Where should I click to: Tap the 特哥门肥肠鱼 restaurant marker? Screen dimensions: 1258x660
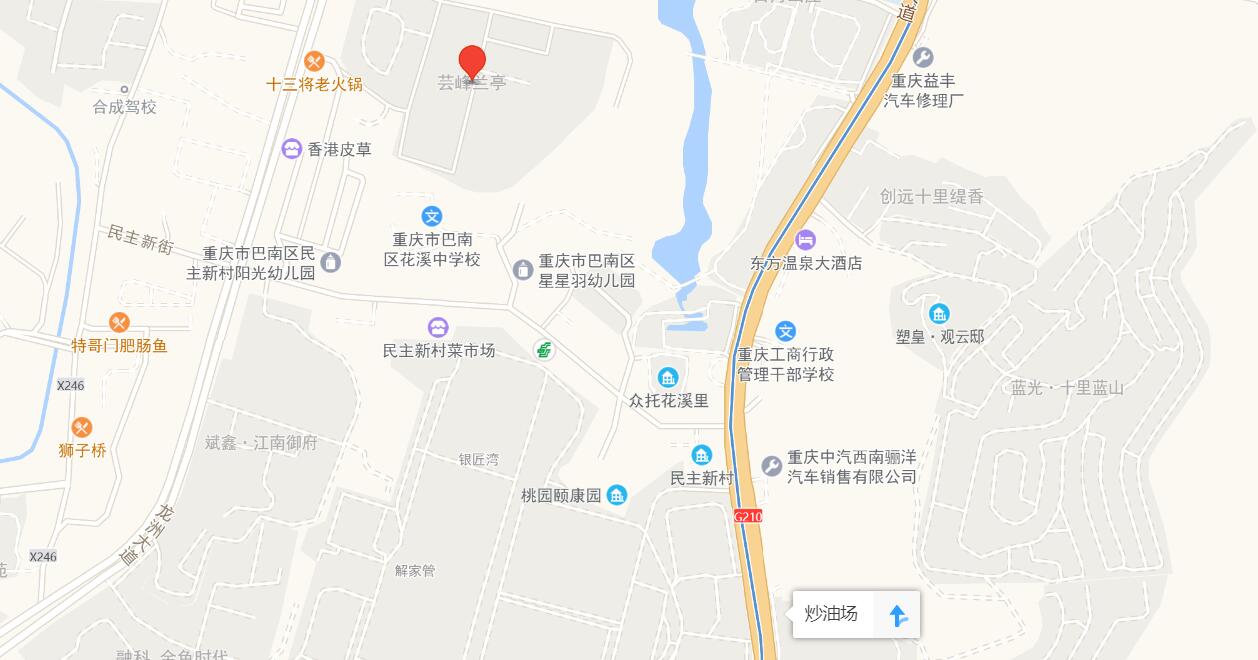click(x=119, y=323)
